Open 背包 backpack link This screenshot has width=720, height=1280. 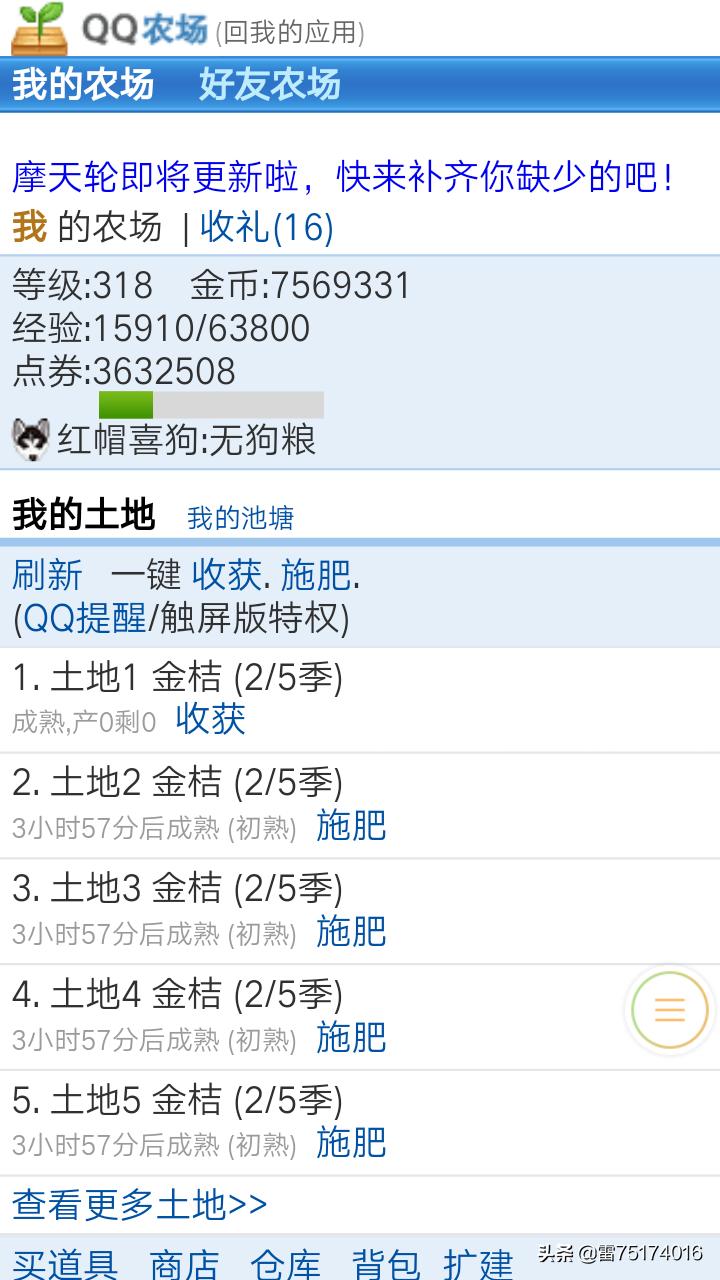[386, 1264]
